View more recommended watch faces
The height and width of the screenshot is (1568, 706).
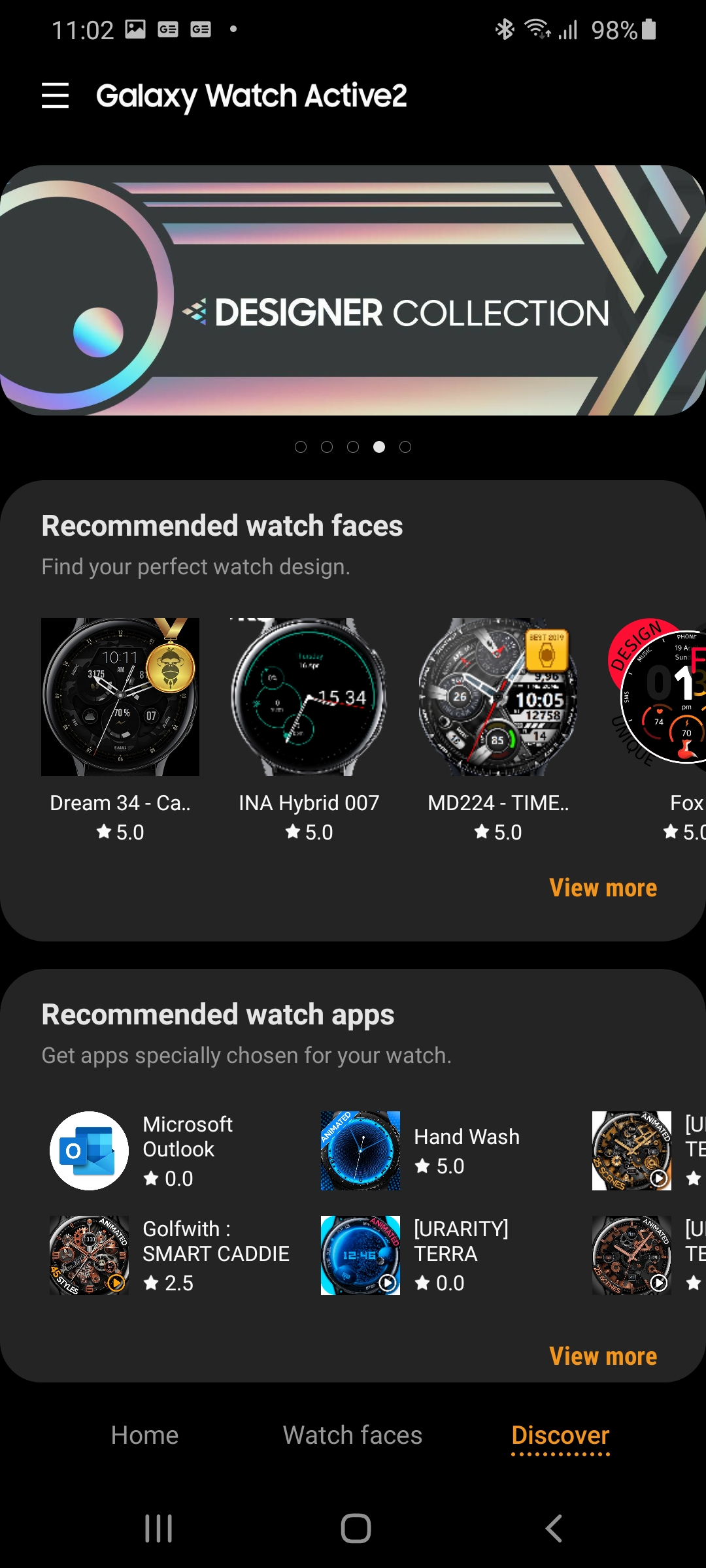[603, 888]
